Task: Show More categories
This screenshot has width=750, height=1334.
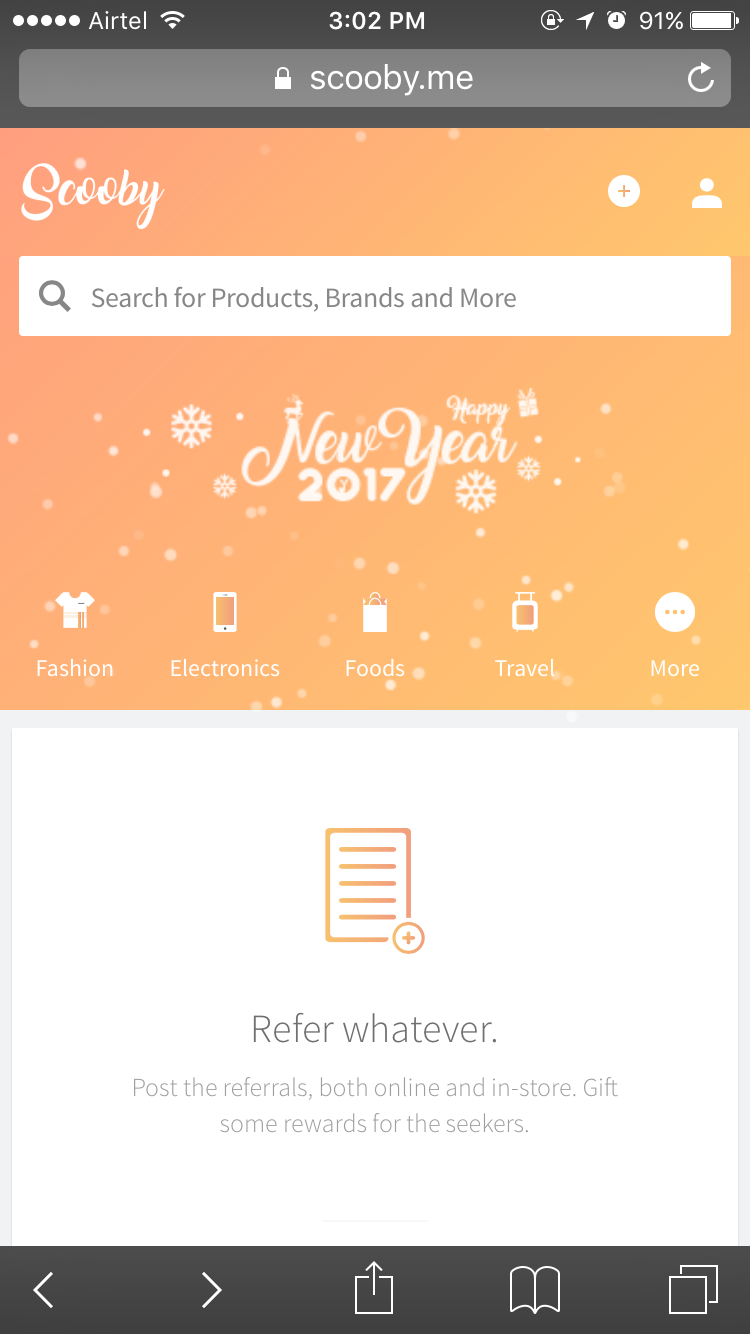Action: click(674, 632)
